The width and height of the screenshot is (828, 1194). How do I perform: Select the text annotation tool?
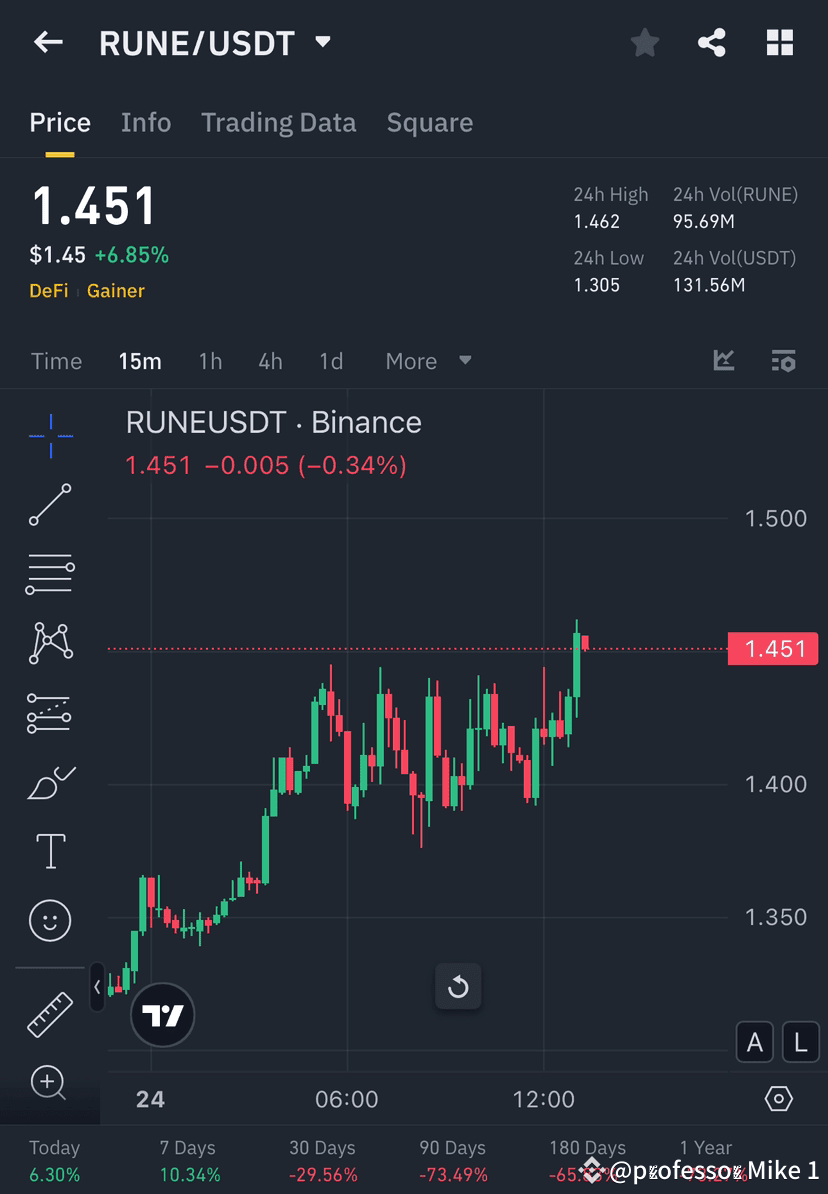coord(50,851)
